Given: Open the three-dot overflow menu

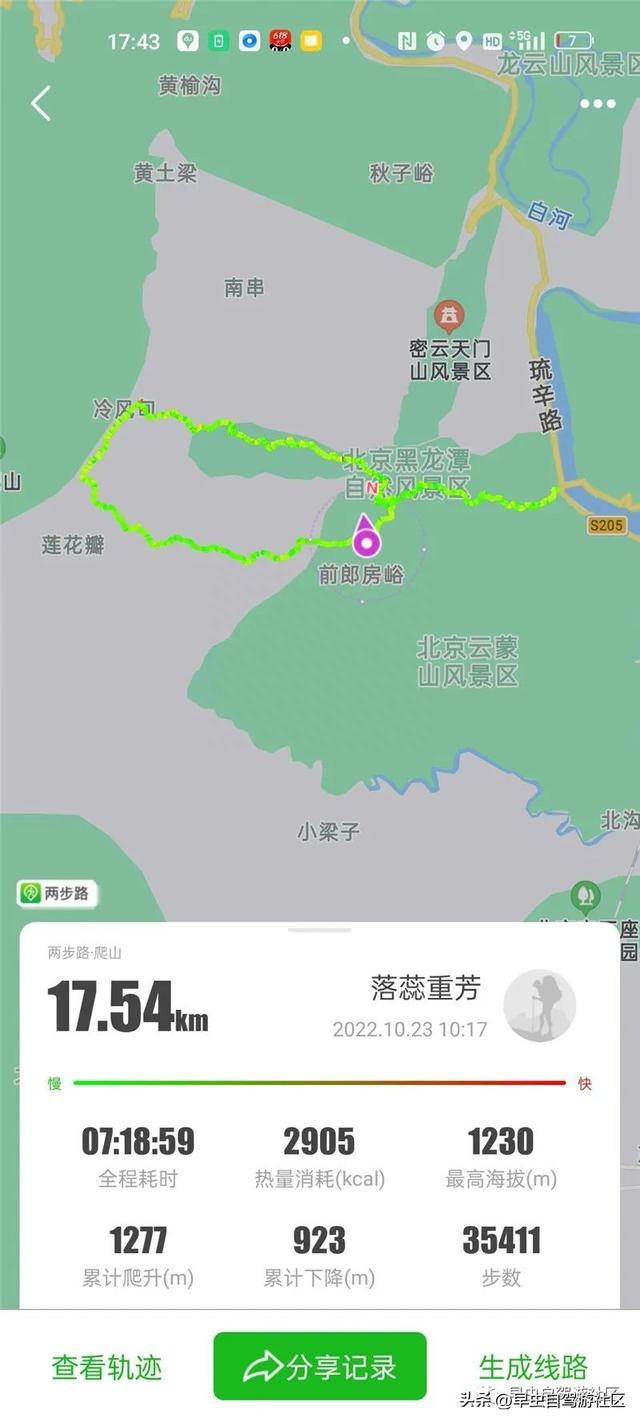Looking at the screenshot, I should tap(598, 104).
